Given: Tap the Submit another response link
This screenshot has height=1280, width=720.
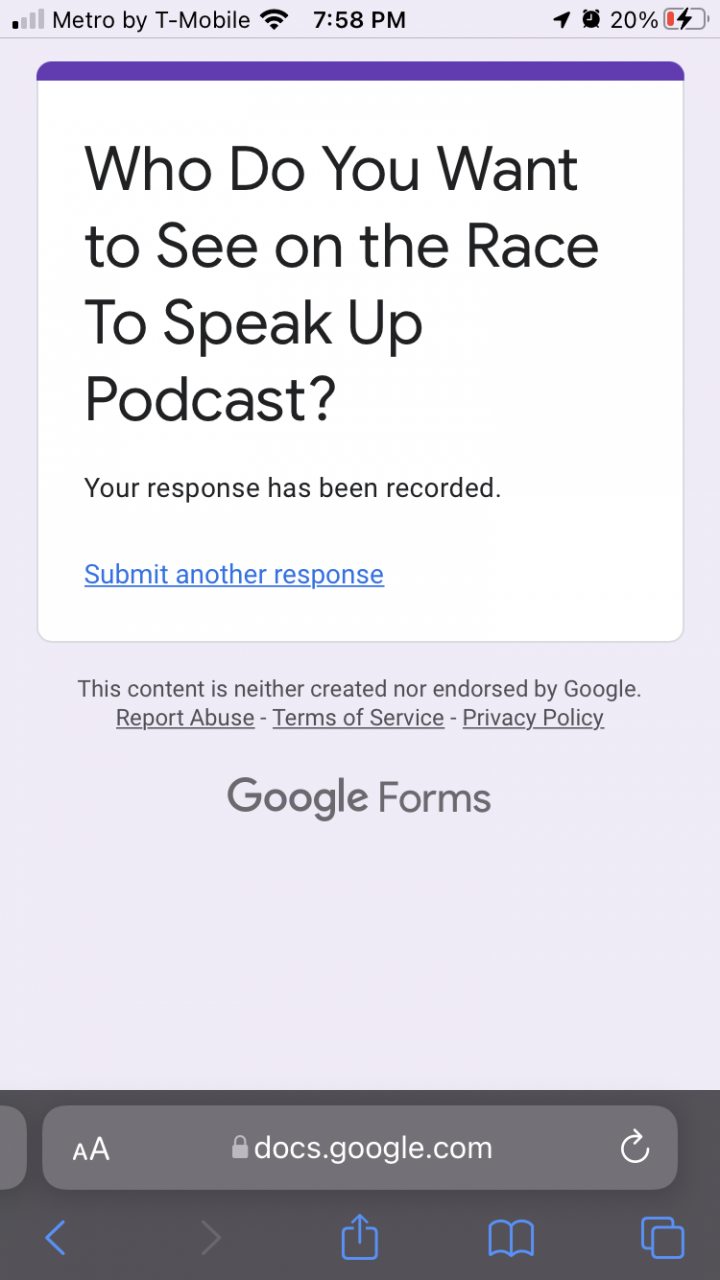Looking at the screenshot, I should (233, 574).
